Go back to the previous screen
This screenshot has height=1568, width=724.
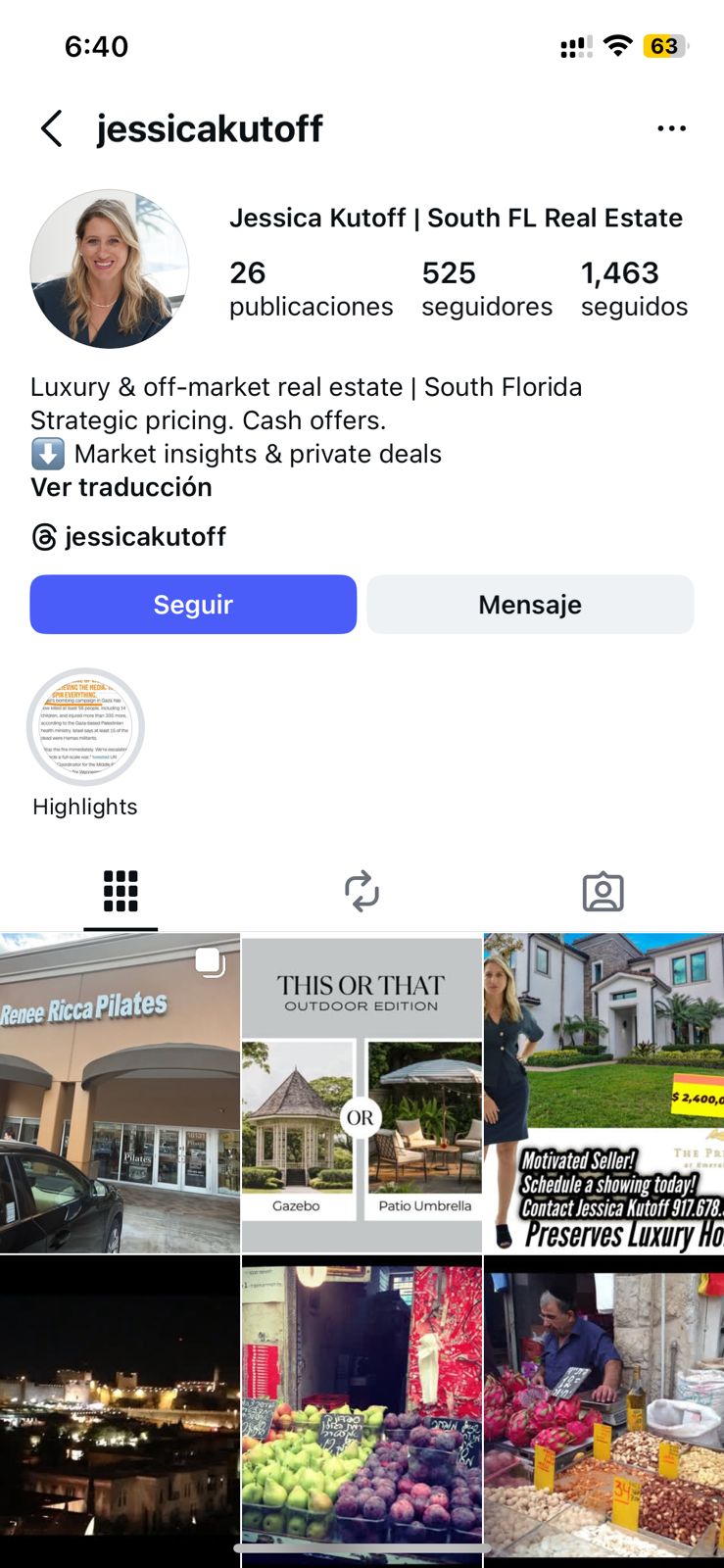point(51,127)
